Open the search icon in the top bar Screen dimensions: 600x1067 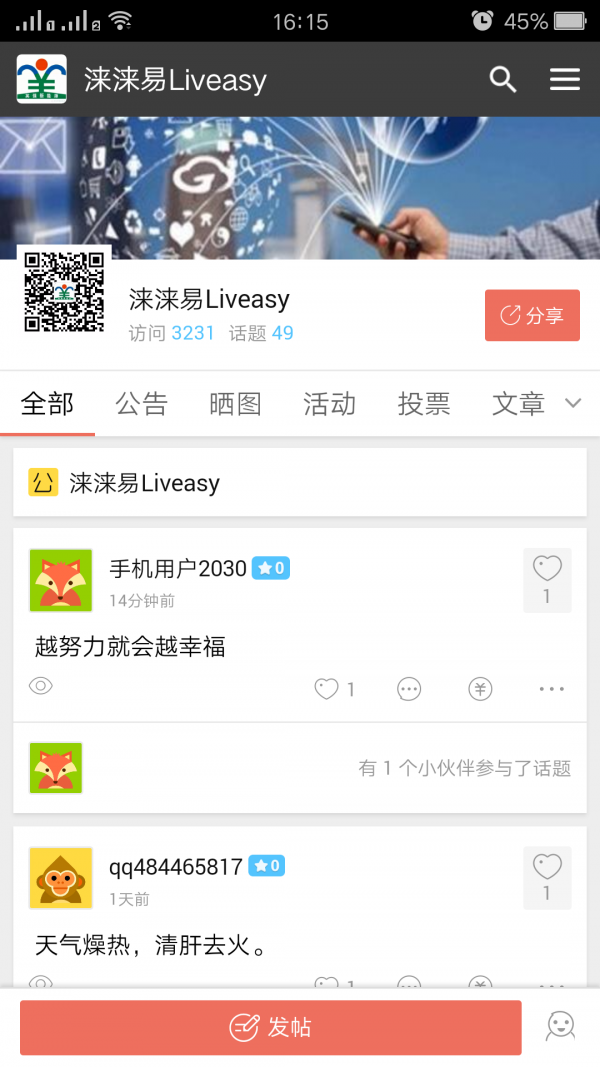click(x=503, y=80)
